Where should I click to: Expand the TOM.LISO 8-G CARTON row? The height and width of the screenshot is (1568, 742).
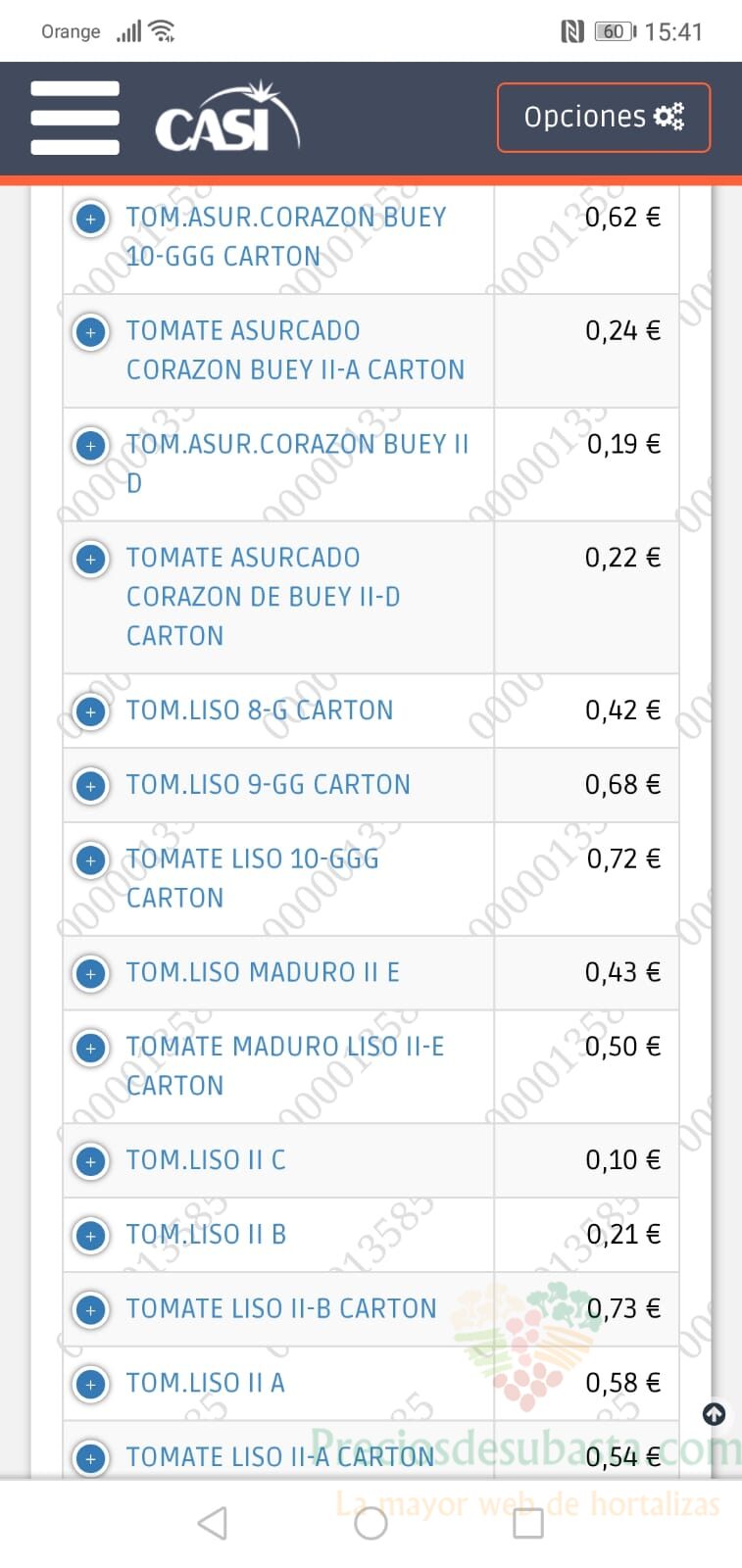click(91, 711)
